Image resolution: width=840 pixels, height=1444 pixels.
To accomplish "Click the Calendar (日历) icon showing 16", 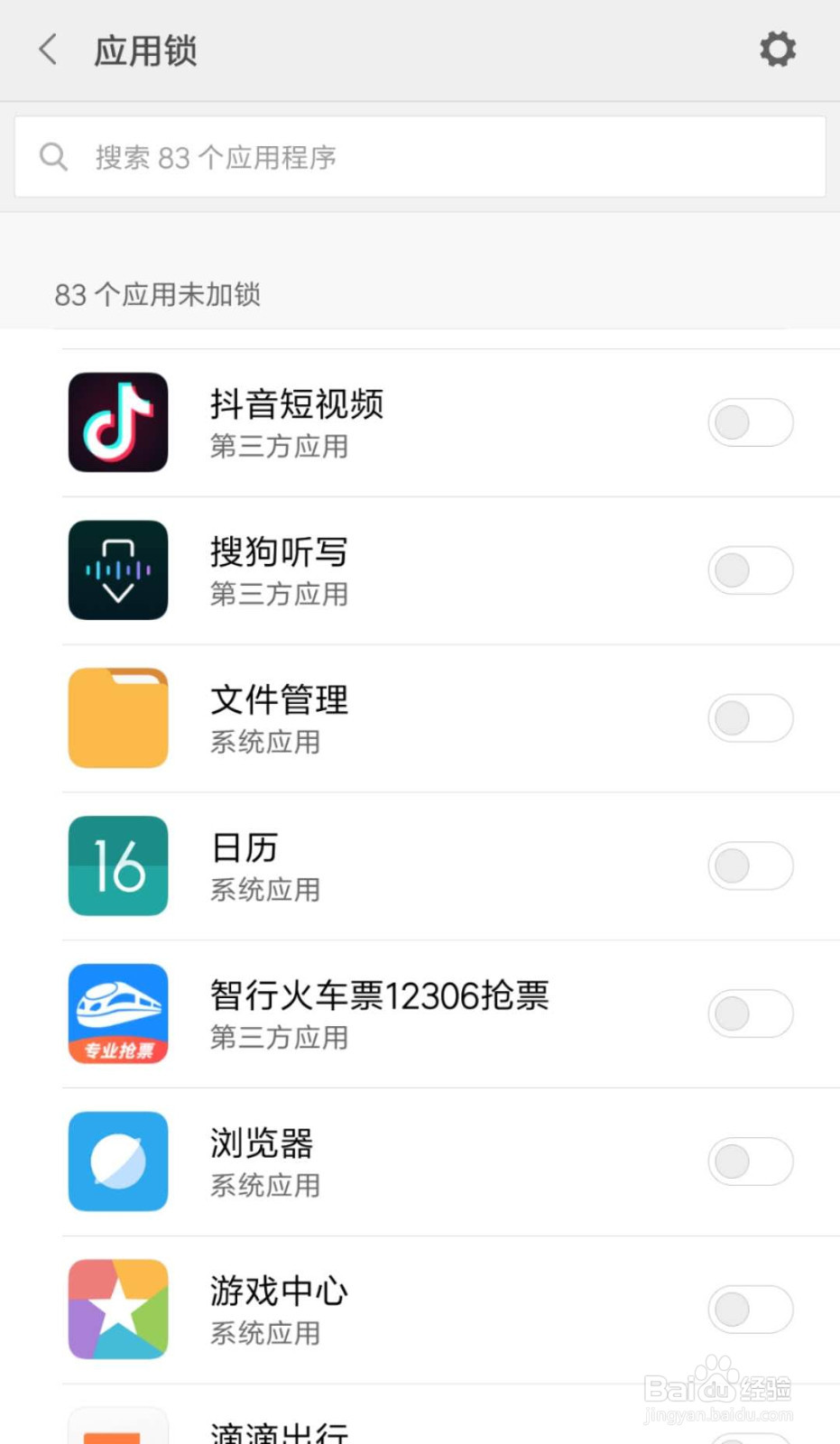I will pyautogui.click(x=117, y=865).
